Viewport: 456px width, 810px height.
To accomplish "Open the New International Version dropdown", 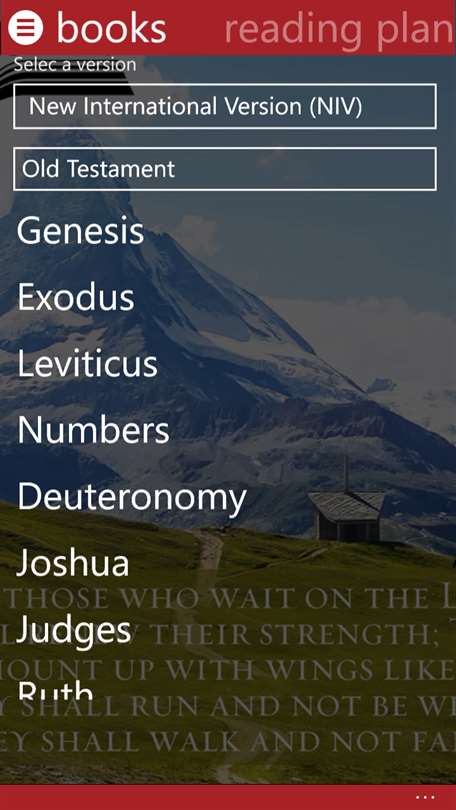I will pyautogui.click(x=225, y=106).
